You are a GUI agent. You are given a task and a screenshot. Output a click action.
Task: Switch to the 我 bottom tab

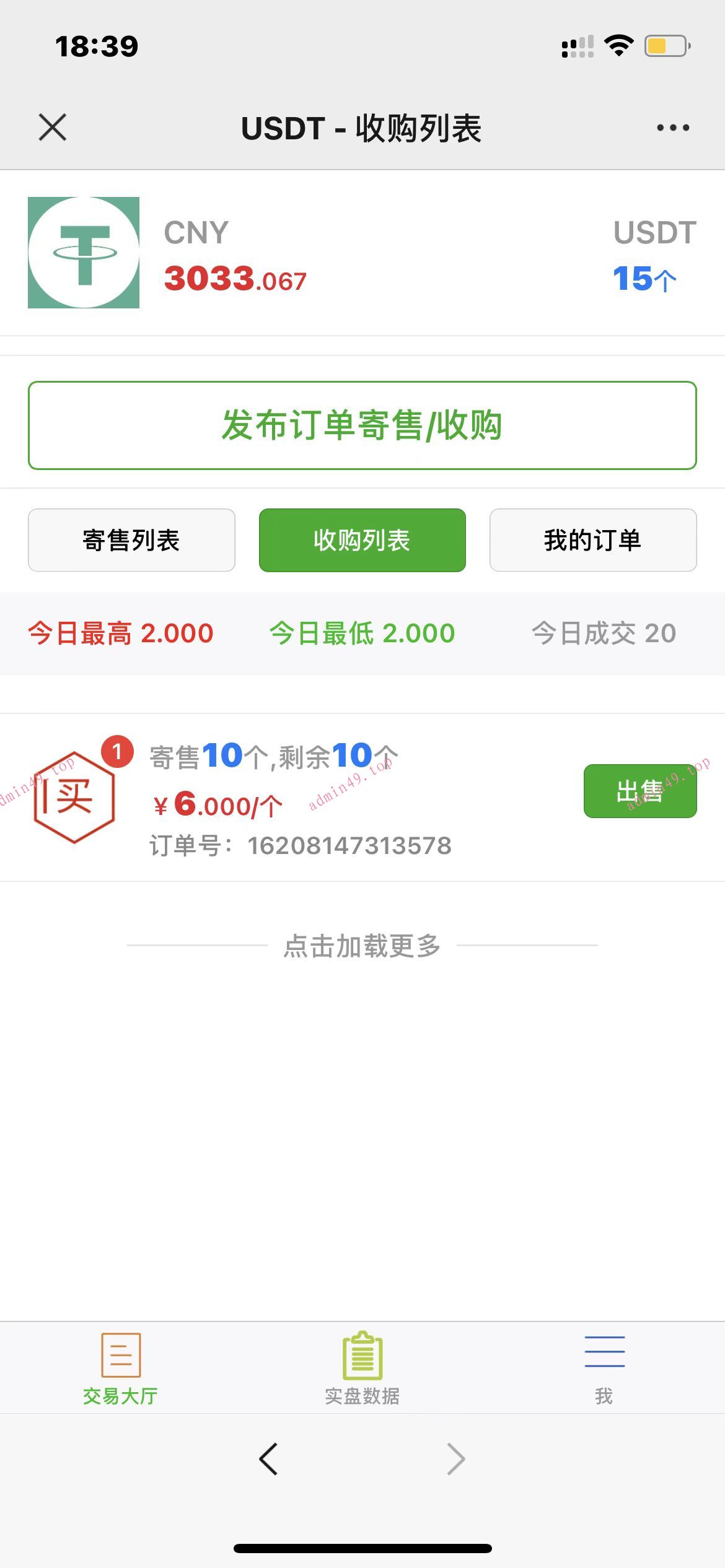click(x=604, y=1369)
